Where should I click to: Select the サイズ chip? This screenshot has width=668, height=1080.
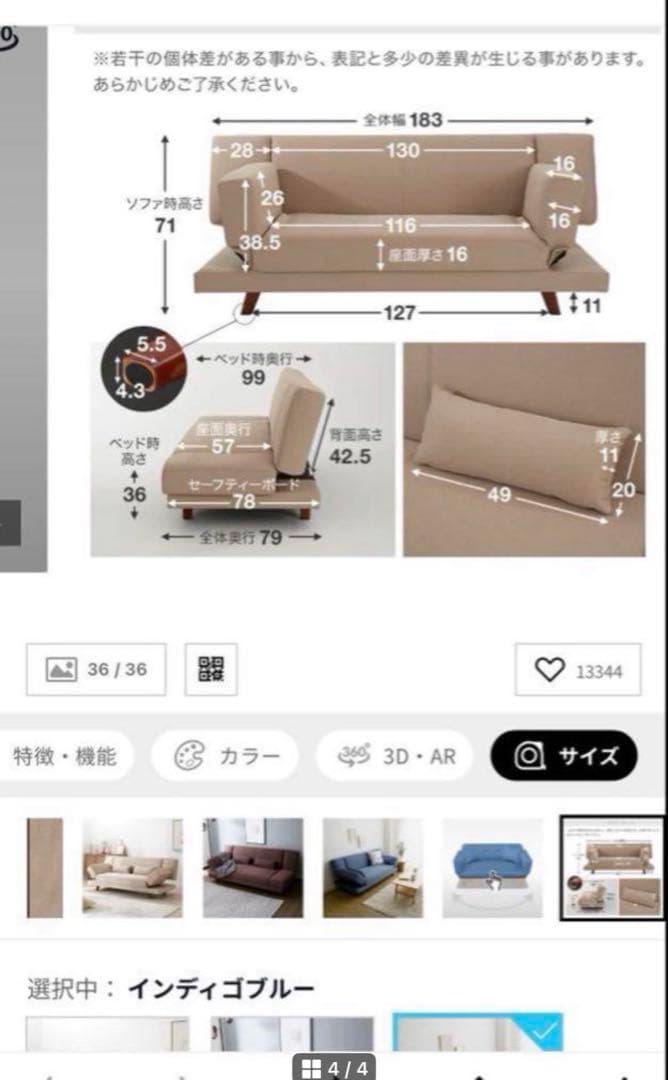[x=563, y=756]
